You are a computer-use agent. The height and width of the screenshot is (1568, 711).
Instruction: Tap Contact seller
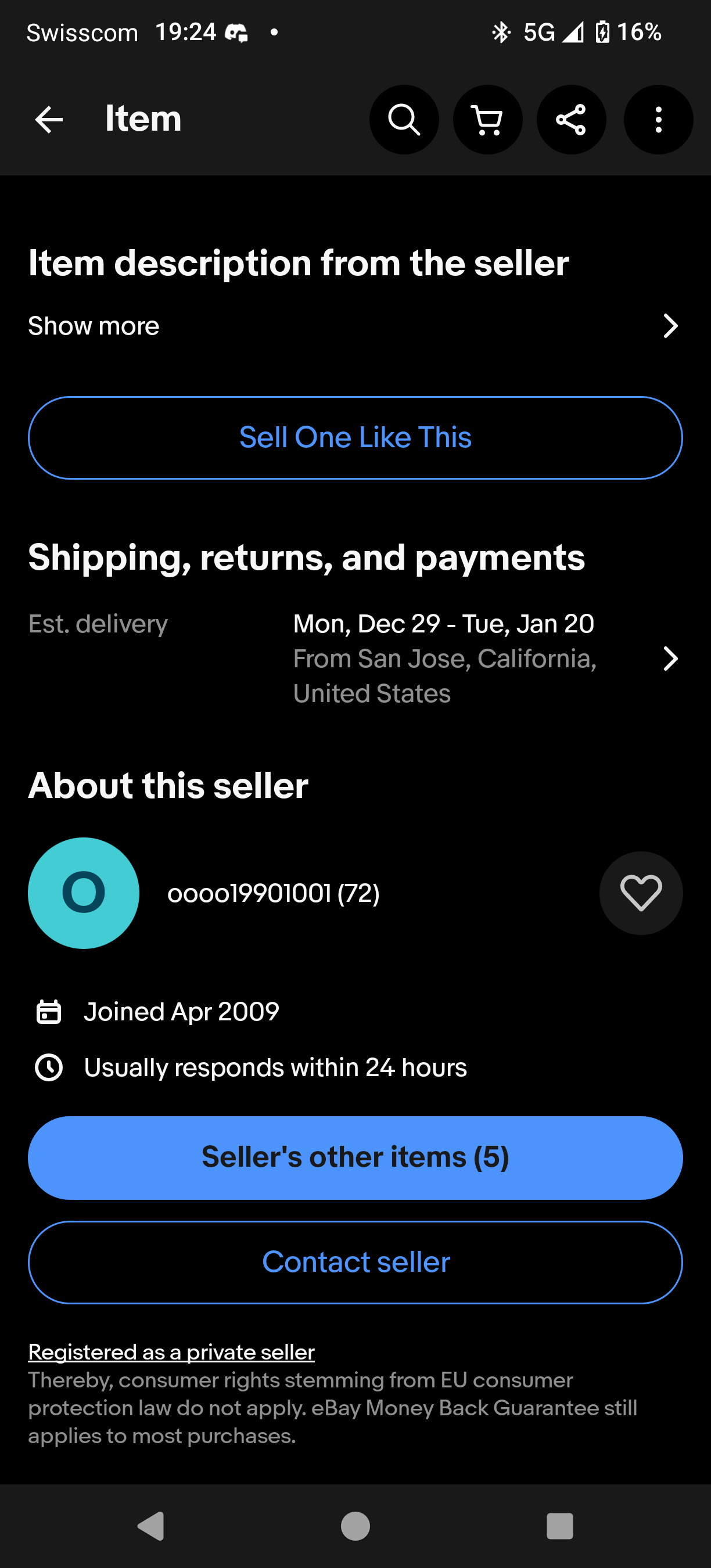coord(355,1262)
